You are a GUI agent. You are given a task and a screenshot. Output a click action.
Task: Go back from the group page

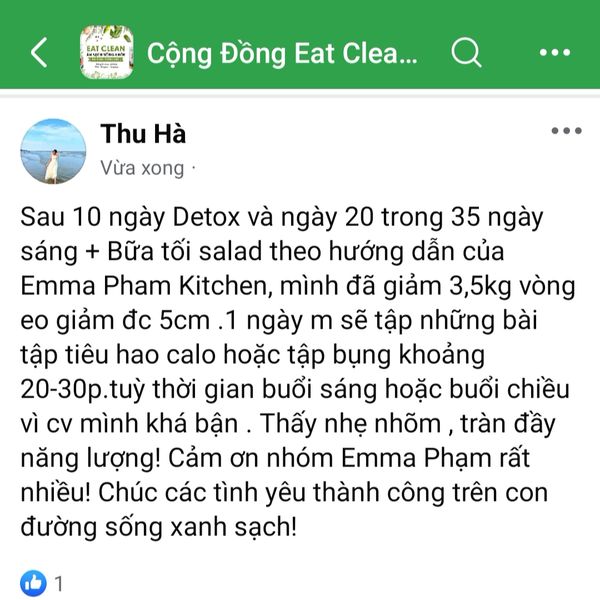[39, 52]
